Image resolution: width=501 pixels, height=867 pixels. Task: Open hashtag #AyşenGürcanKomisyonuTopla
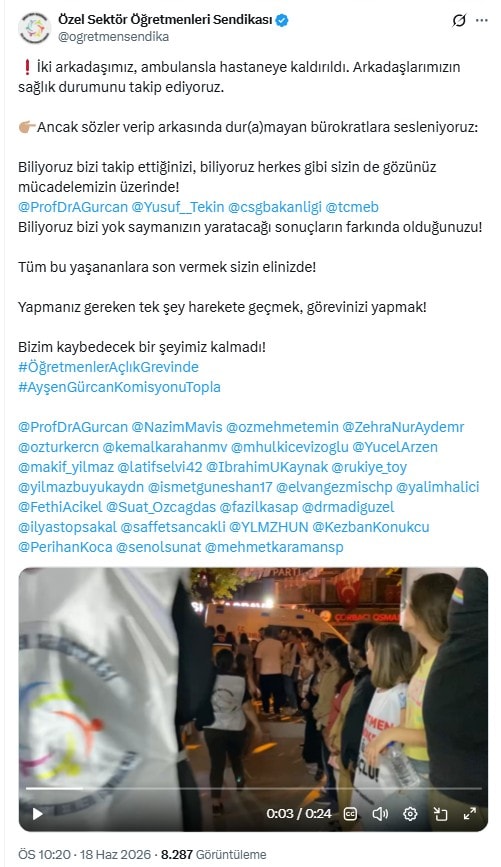(119, 387)
